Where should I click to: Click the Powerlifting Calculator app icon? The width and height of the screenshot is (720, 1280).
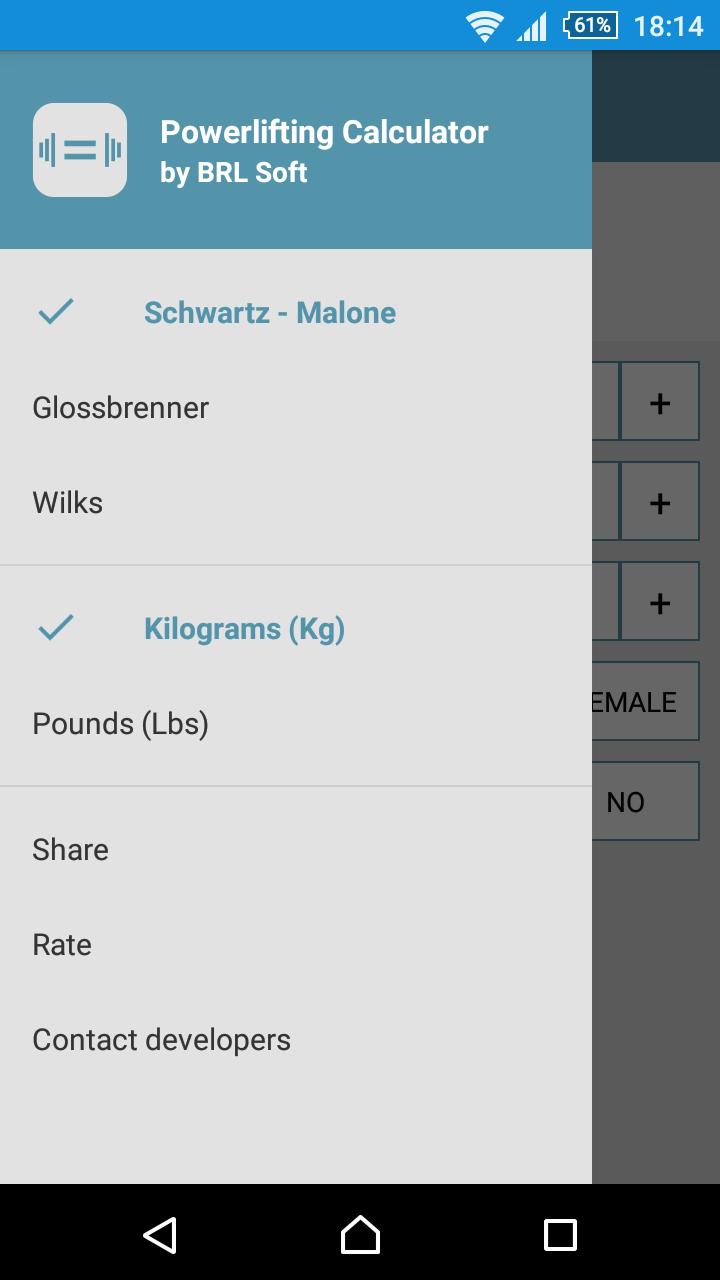(80, 149)
